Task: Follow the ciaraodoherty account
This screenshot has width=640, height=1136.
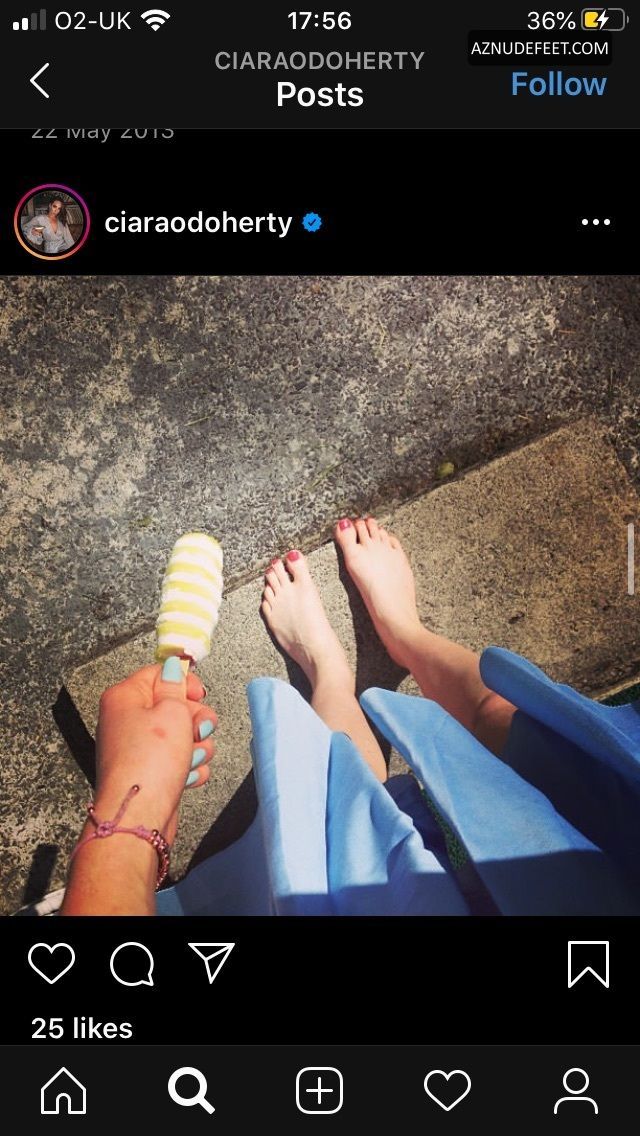Action: tap(558, 84)
